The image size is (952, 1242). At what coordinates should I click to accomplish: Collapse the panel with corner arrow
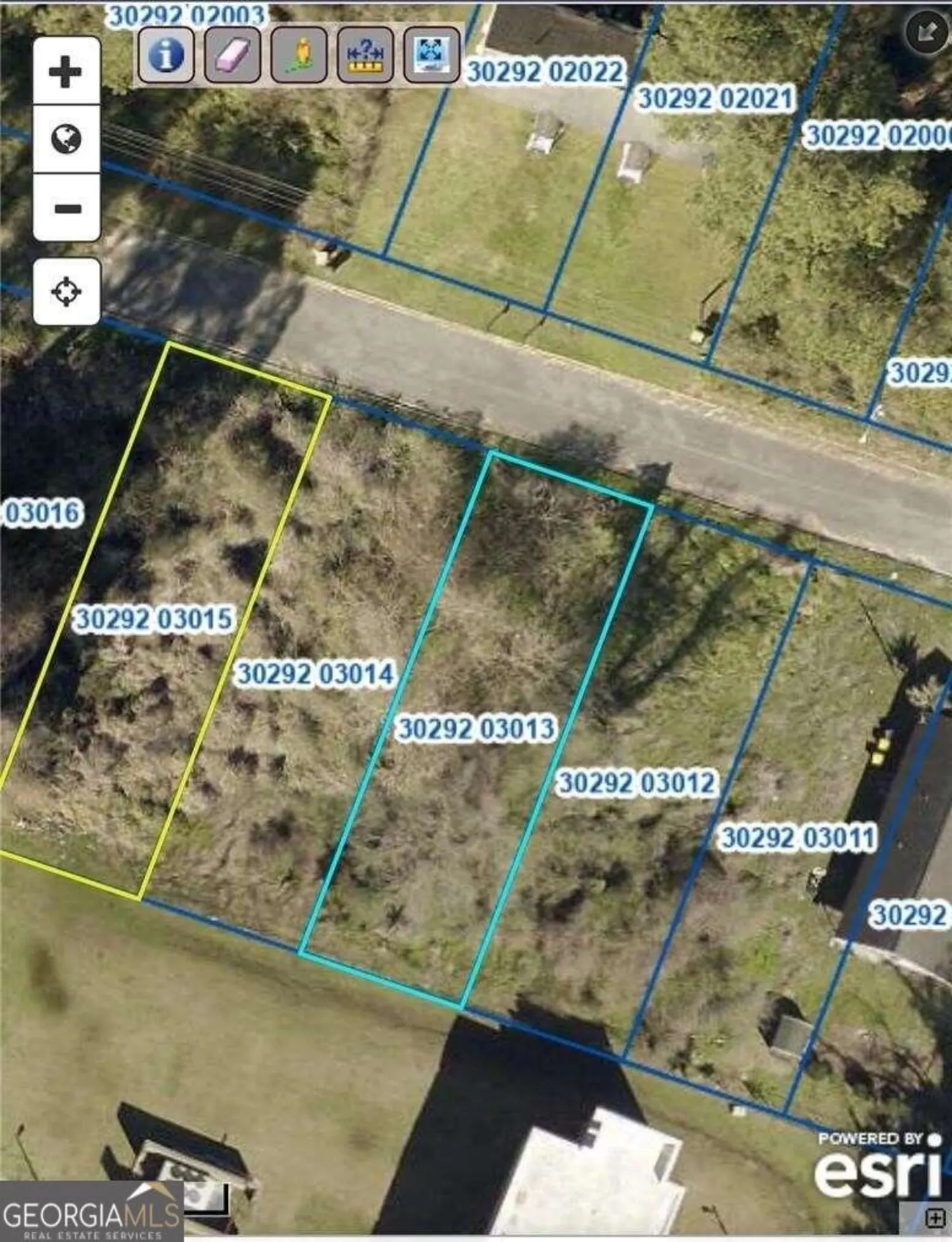[925, 31]
